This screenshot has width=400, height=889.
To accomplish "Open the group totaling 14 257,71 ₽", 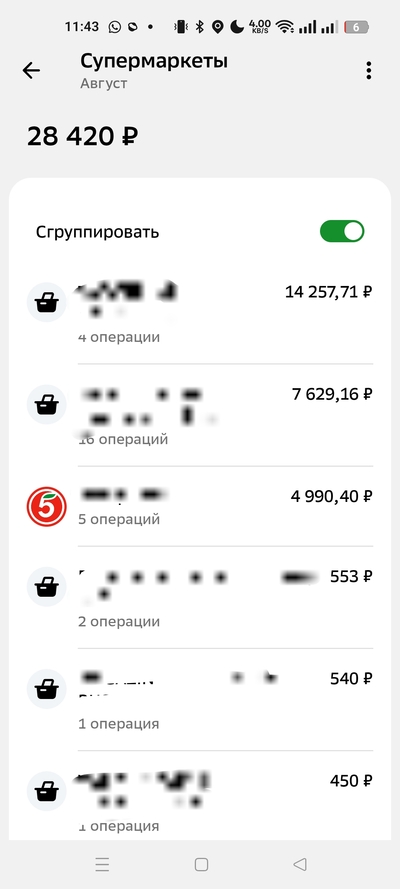I will [x=200, y=313].
